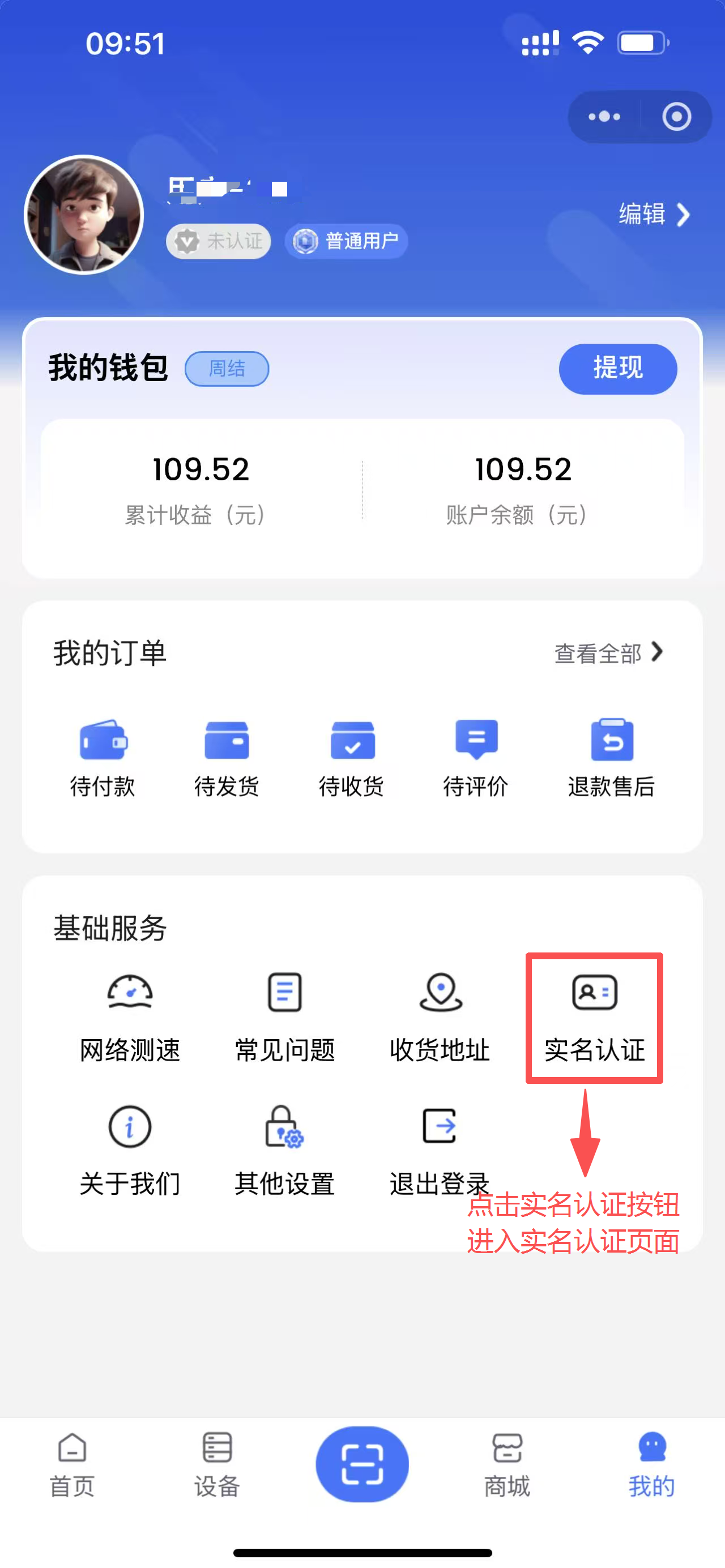The image size is (725, 1568).
Task: Tap the profile avatar photo
Action: pyautogui.click(x=84, y=214)
